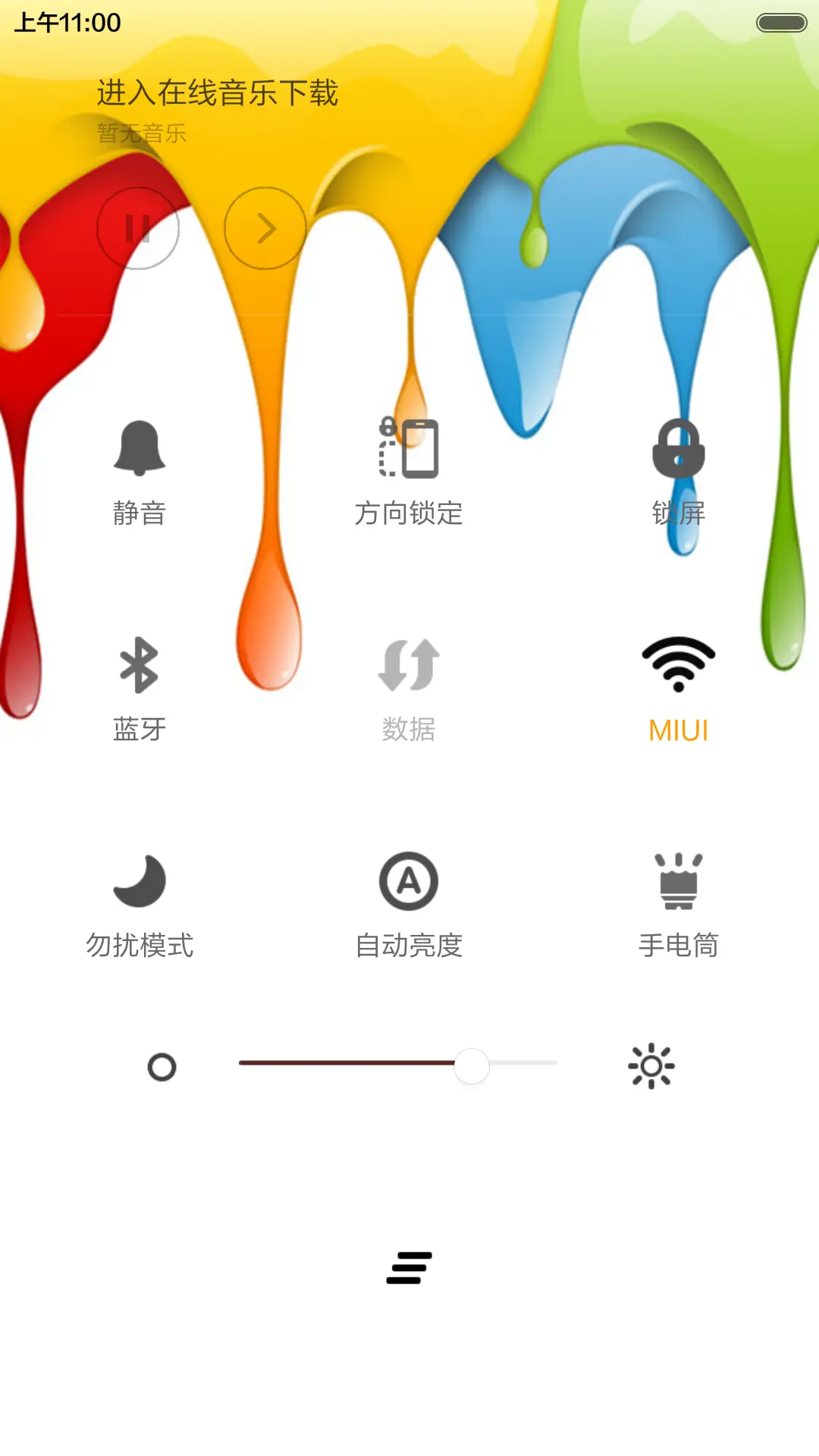Viewport: 819px width, 1456px height.
Task: Tap the 暂无音乐 track label
Action: click(143, 133)
